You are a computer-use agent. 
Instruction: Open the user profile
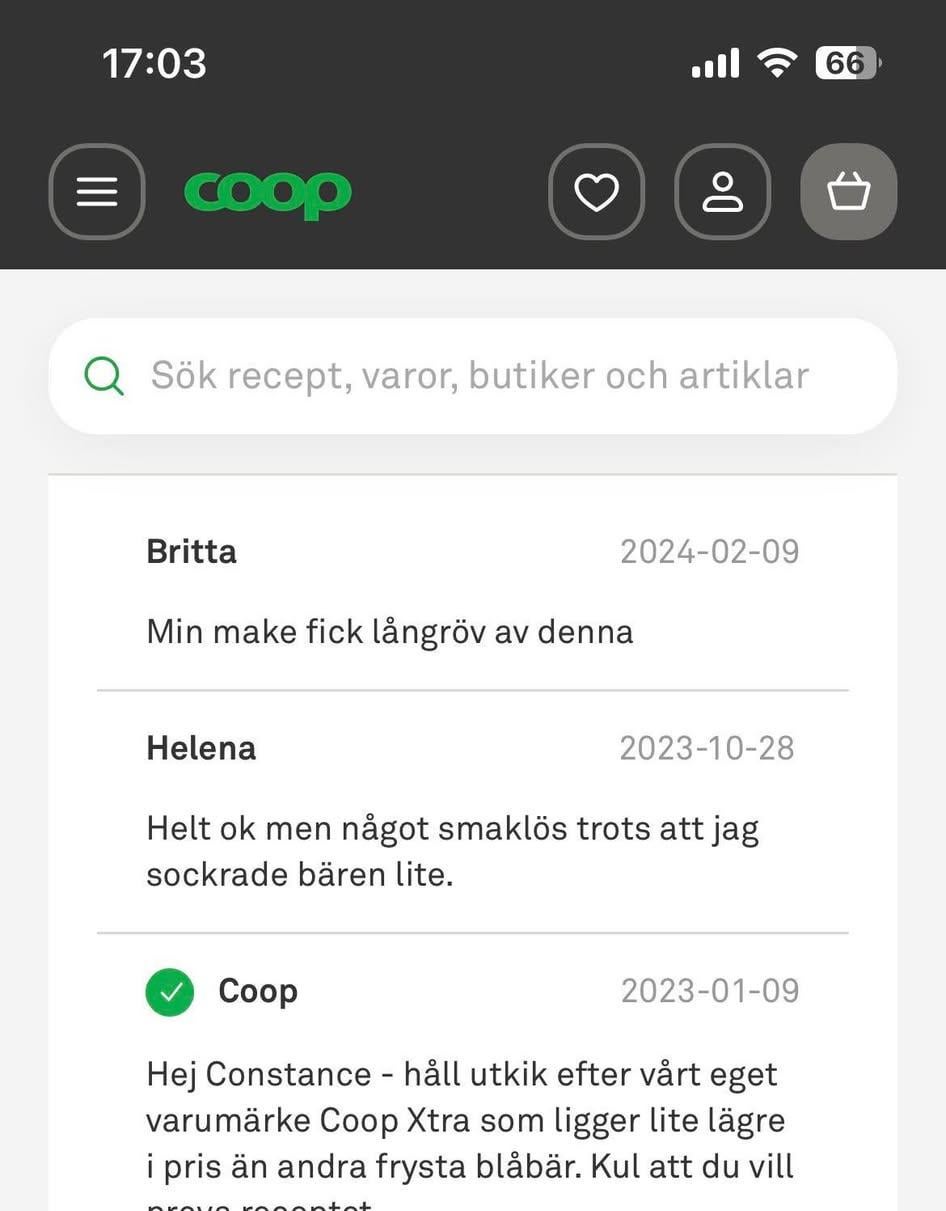[722, 192]
